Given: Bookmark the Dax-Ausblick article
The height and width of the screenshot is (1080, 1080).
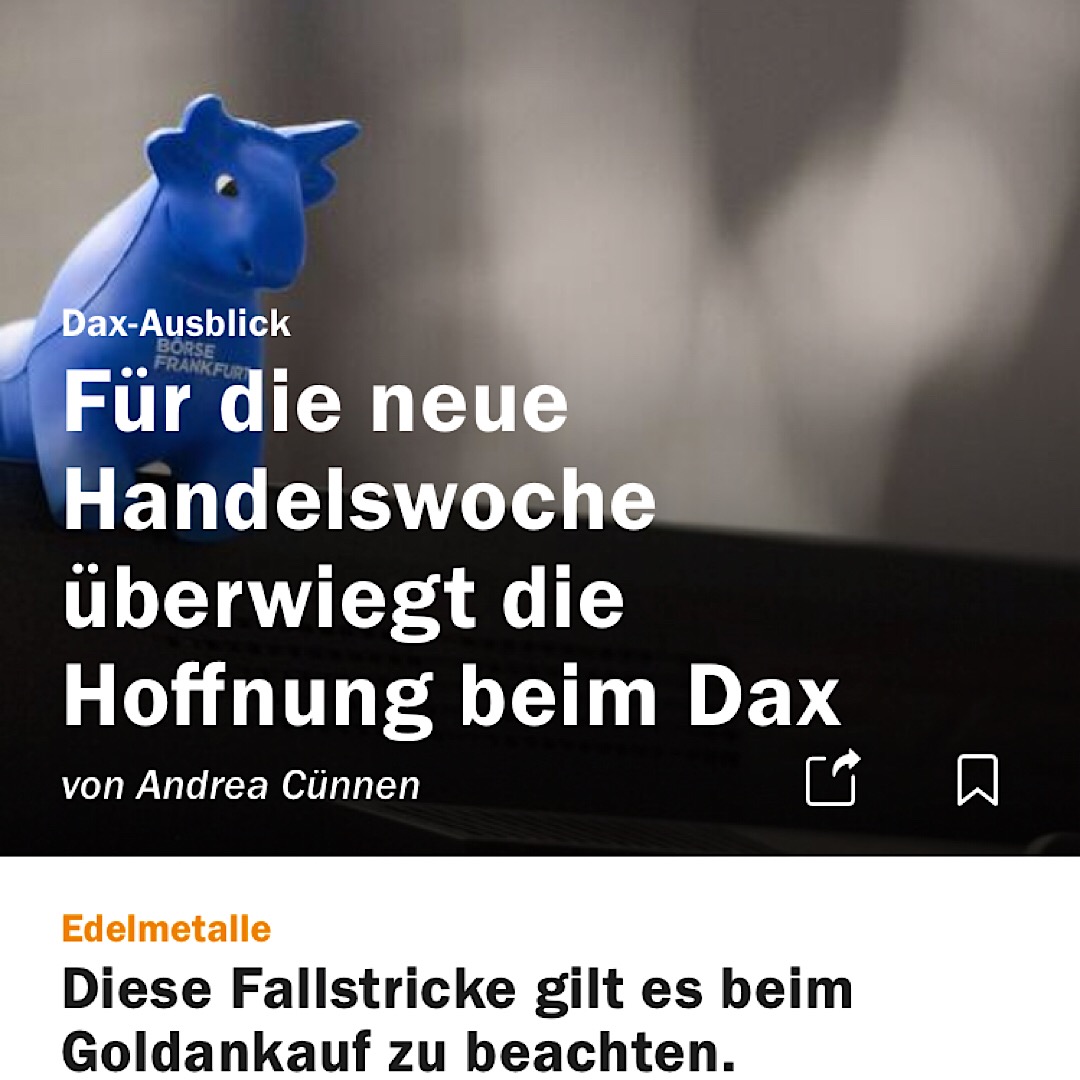Looking at the screenshot, I should (977, 780).
